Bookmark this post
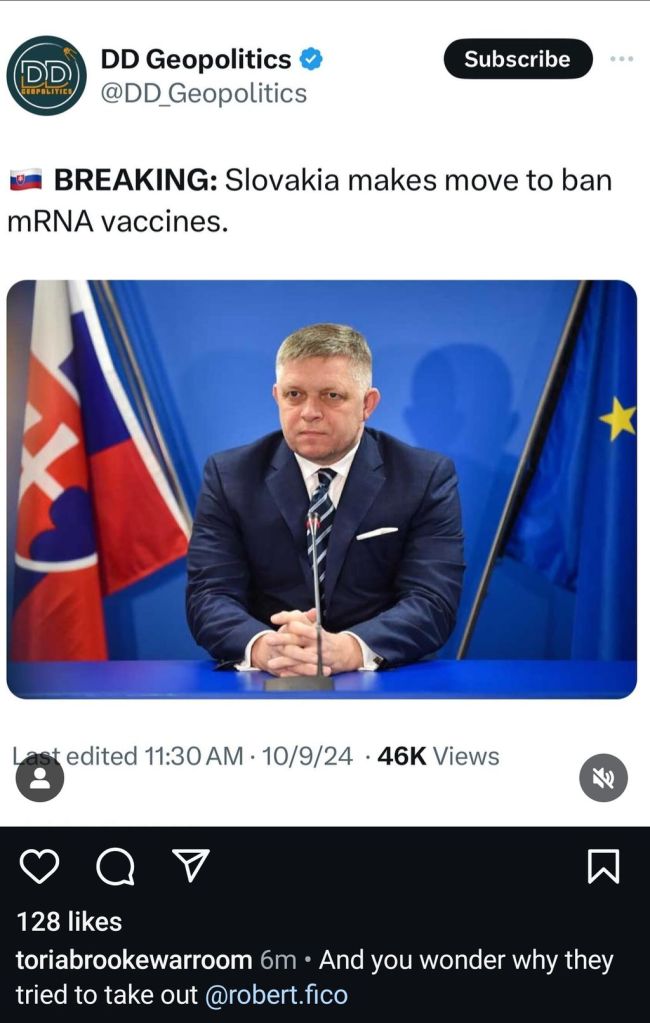Image resolution: width=650 pixels, height=1023 pixels. pos(603,866)
